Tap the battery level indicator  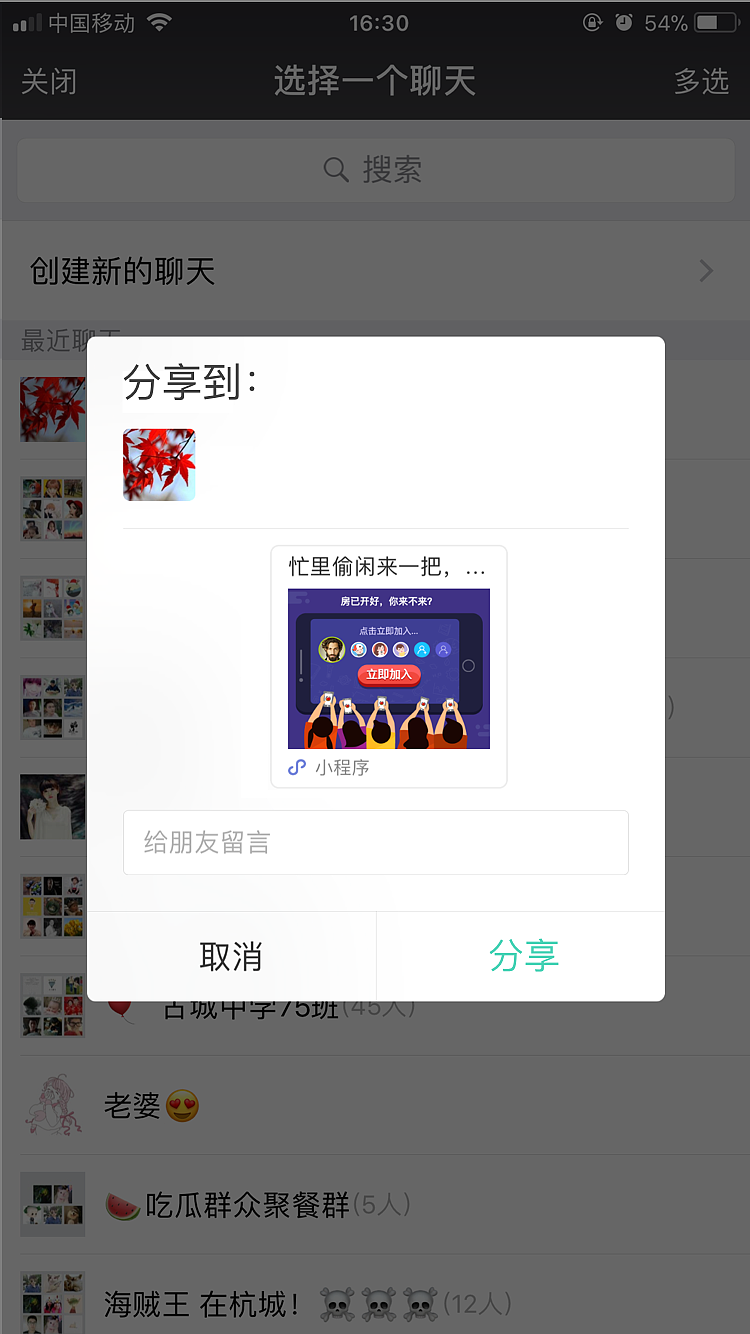(x=716, y=22)
